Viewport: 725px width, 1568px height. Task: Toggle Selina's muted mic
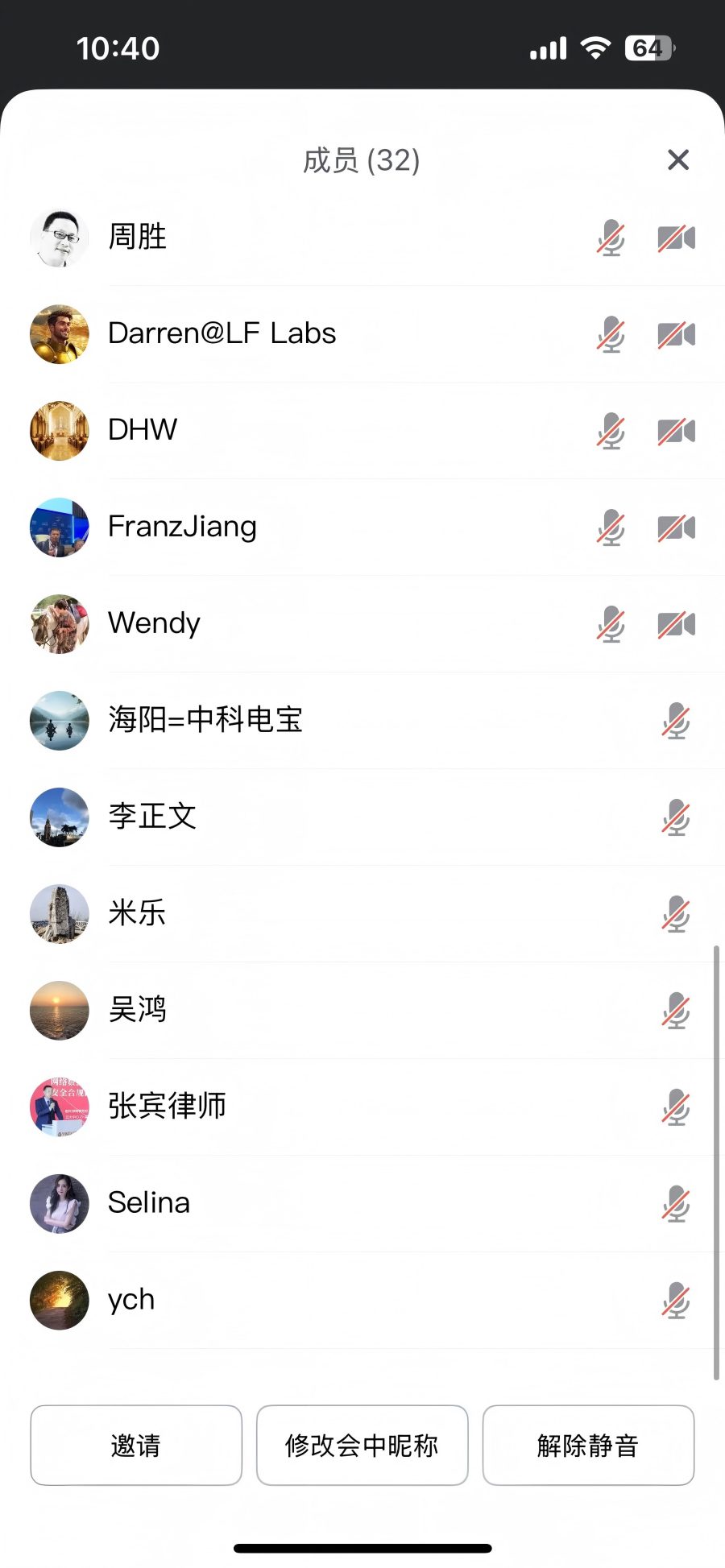[677, 1203]
